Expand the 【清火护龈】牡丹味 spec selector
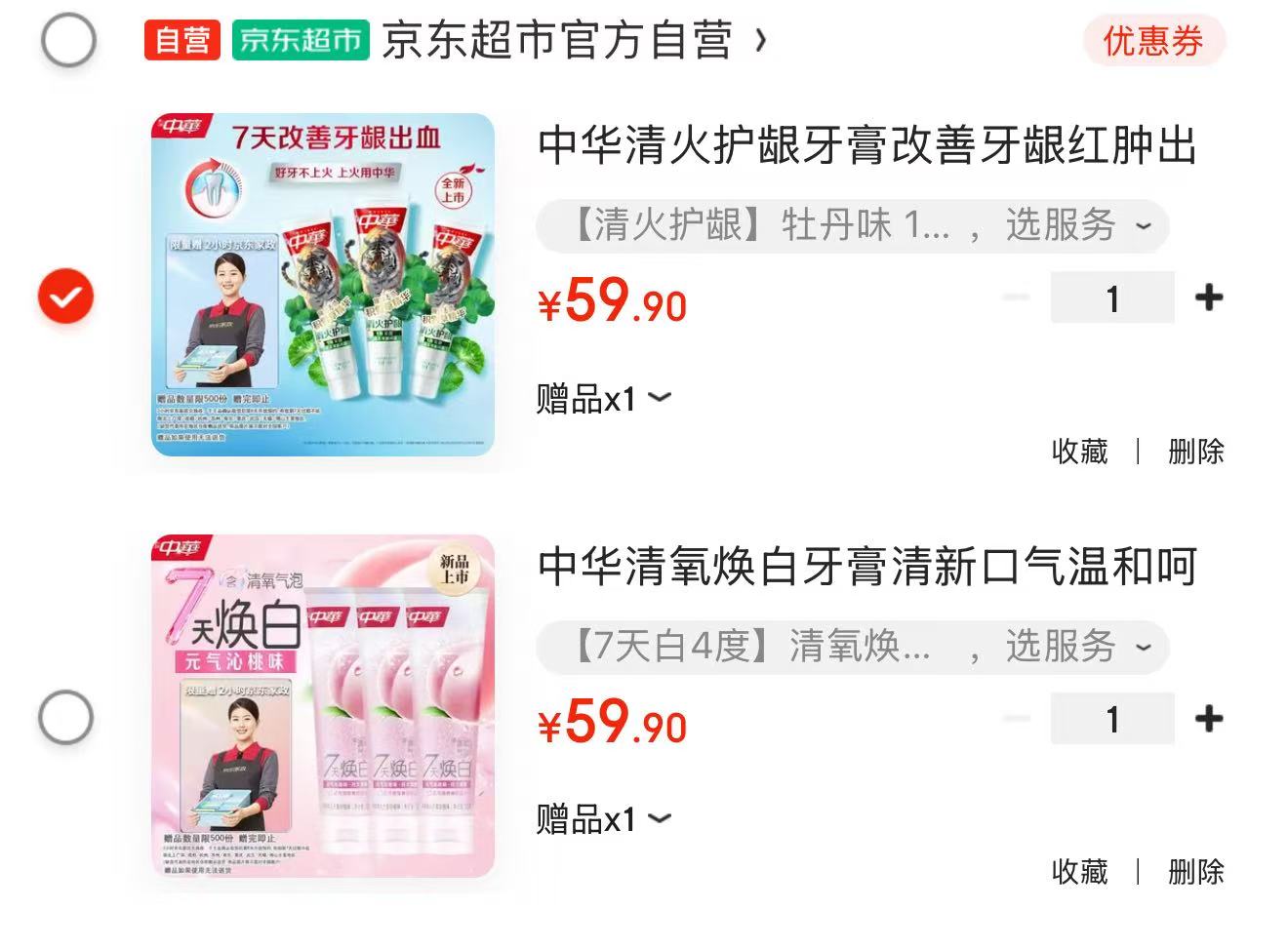 (x=852, y=226)
